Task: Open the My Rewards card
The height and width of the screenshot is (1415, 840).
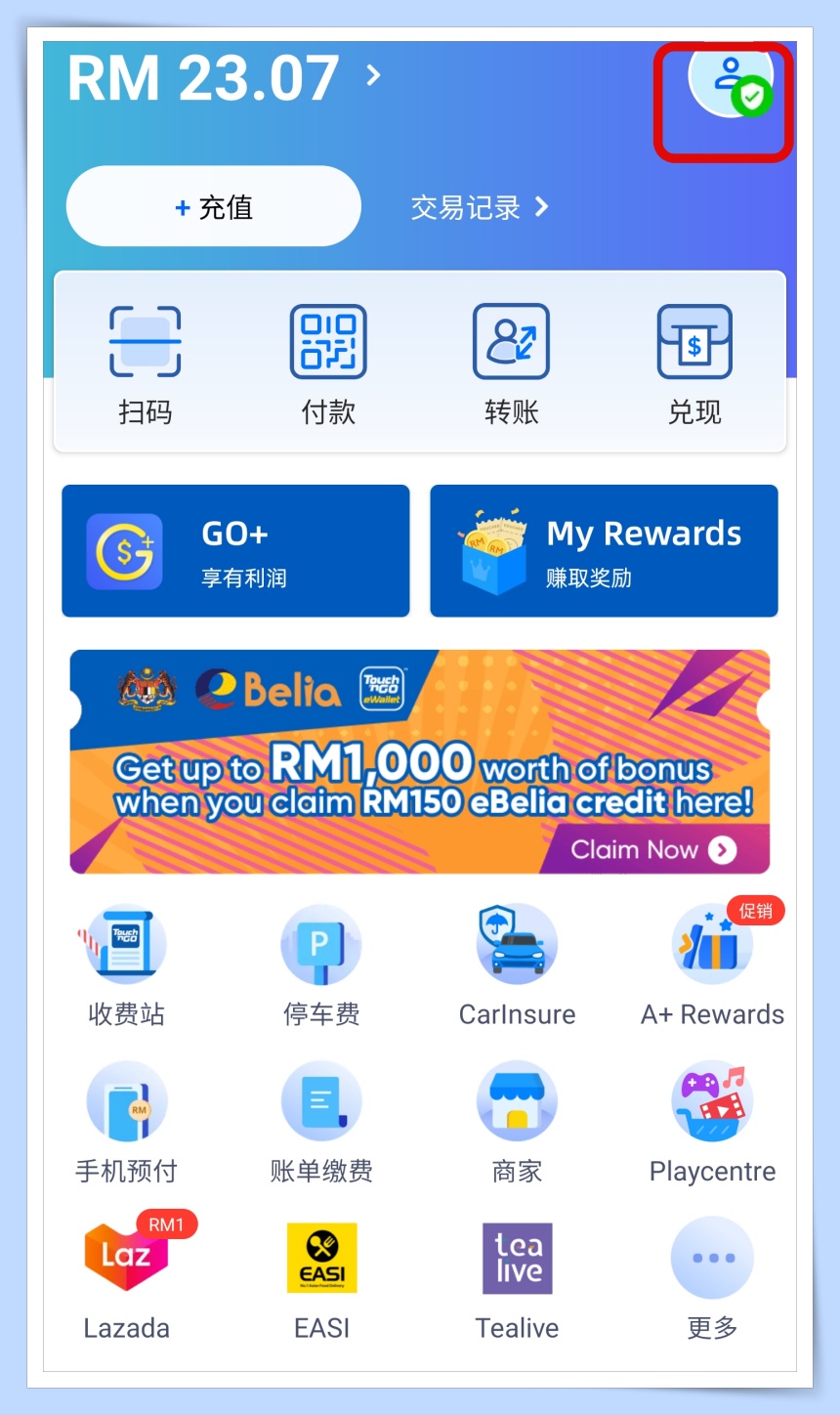Action: (x=604, y=551)
